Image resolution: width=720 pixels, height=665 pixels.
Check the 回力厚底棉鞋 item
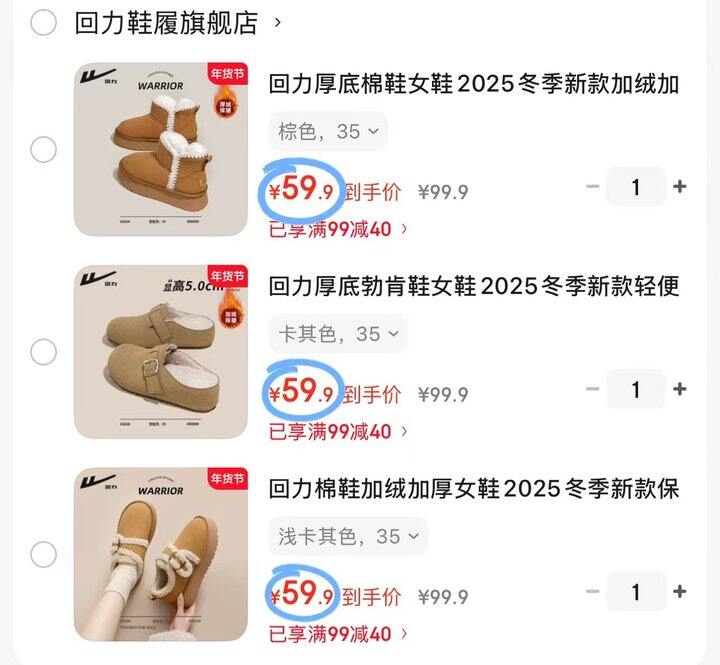pos(43,150)
